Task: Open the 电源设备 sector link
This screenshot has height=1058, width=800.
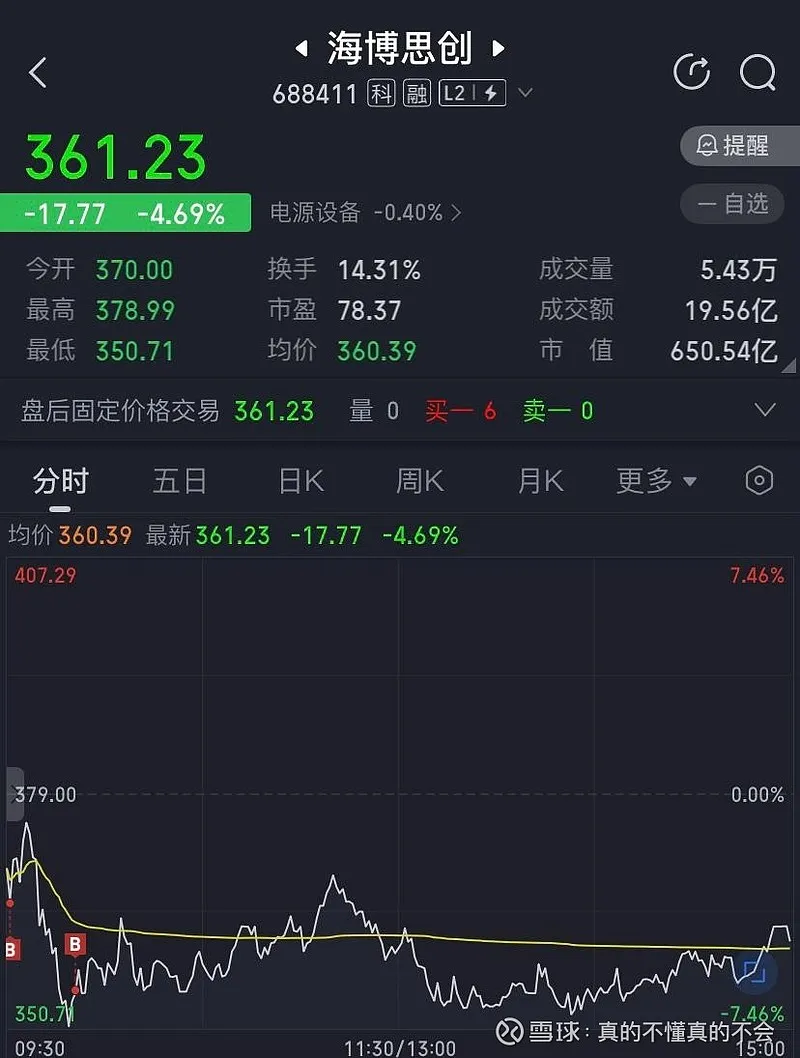Action: [x=366, y=212]
